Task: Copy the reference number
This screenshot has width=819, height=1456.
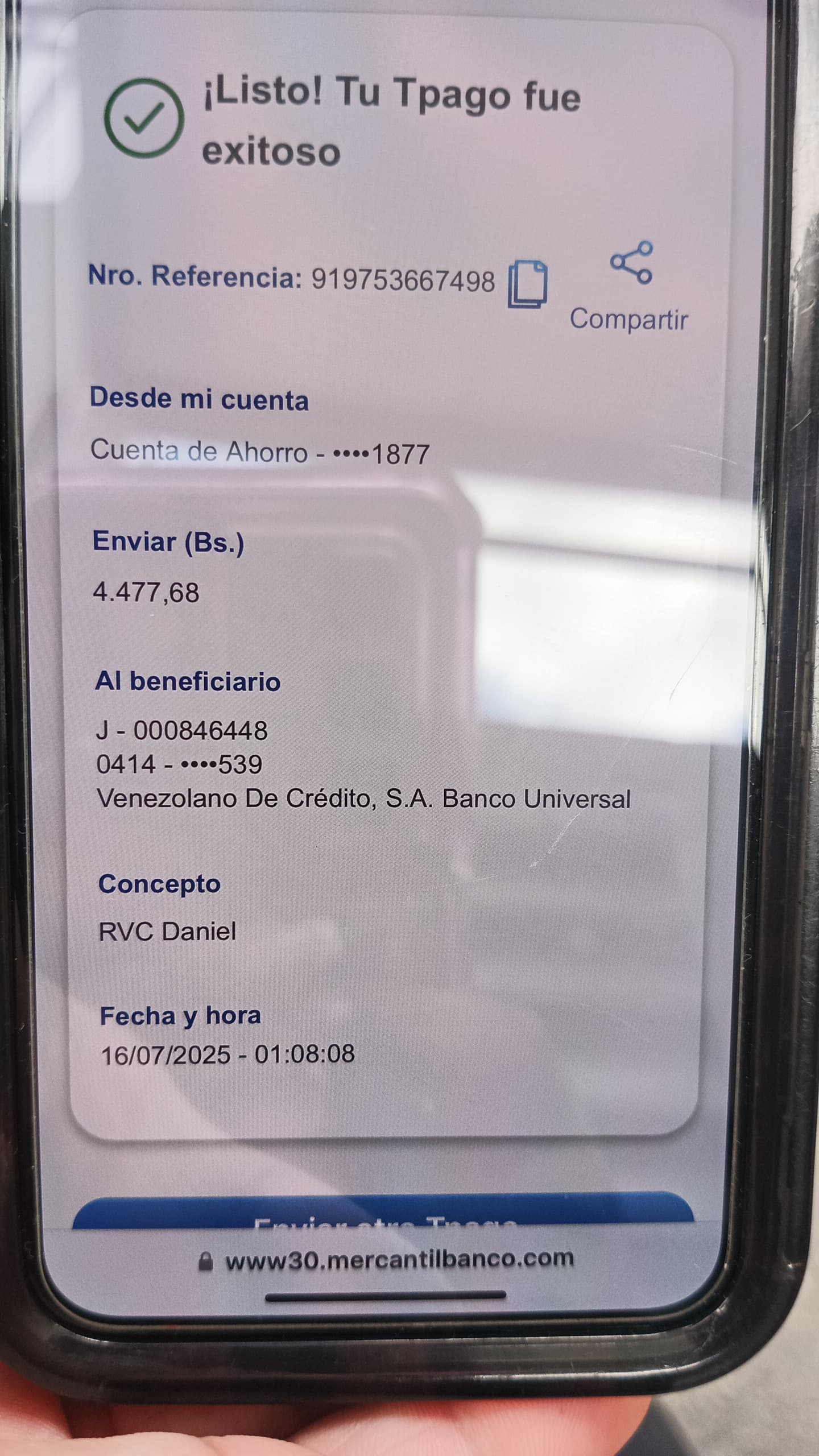Action: pos(527,284)
